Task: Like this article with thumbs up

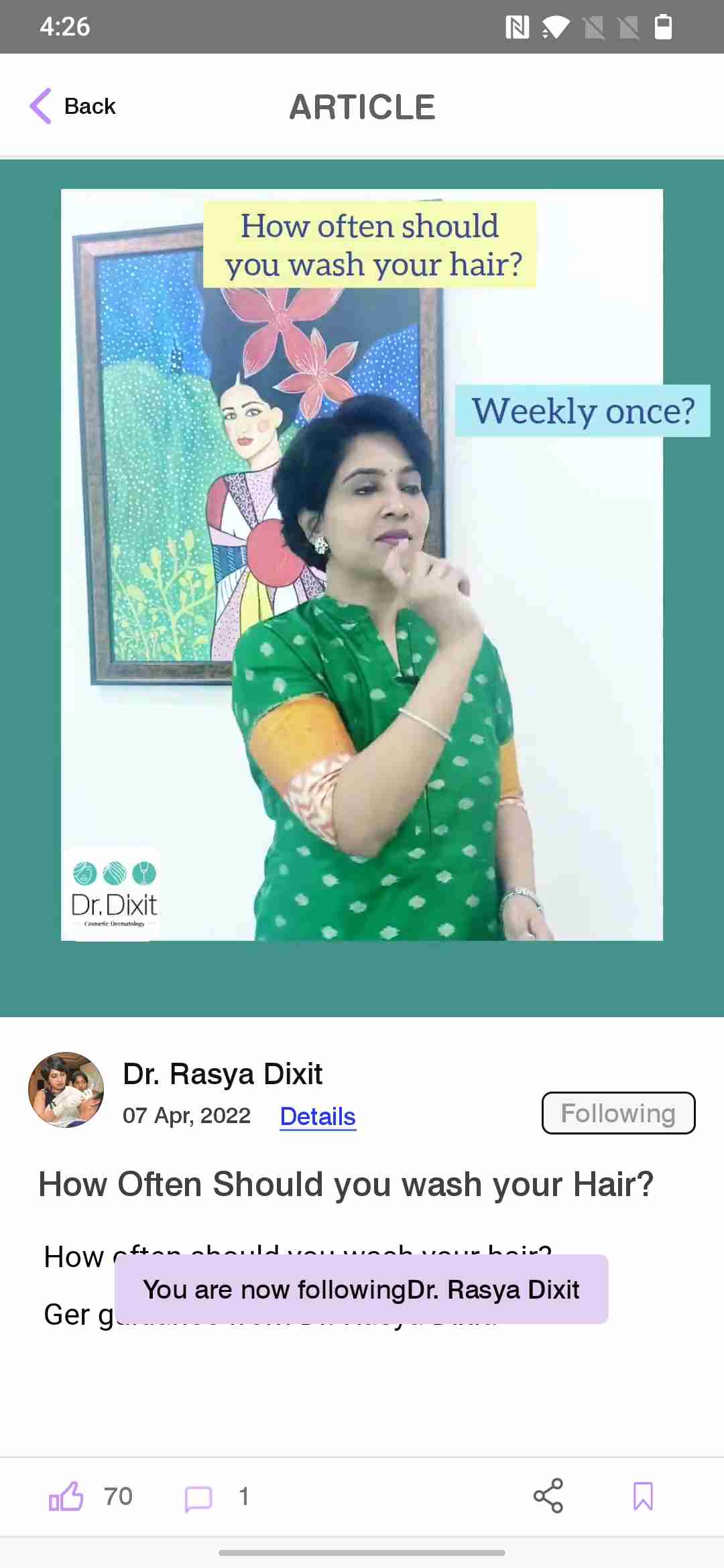Action: point(66,1496)
